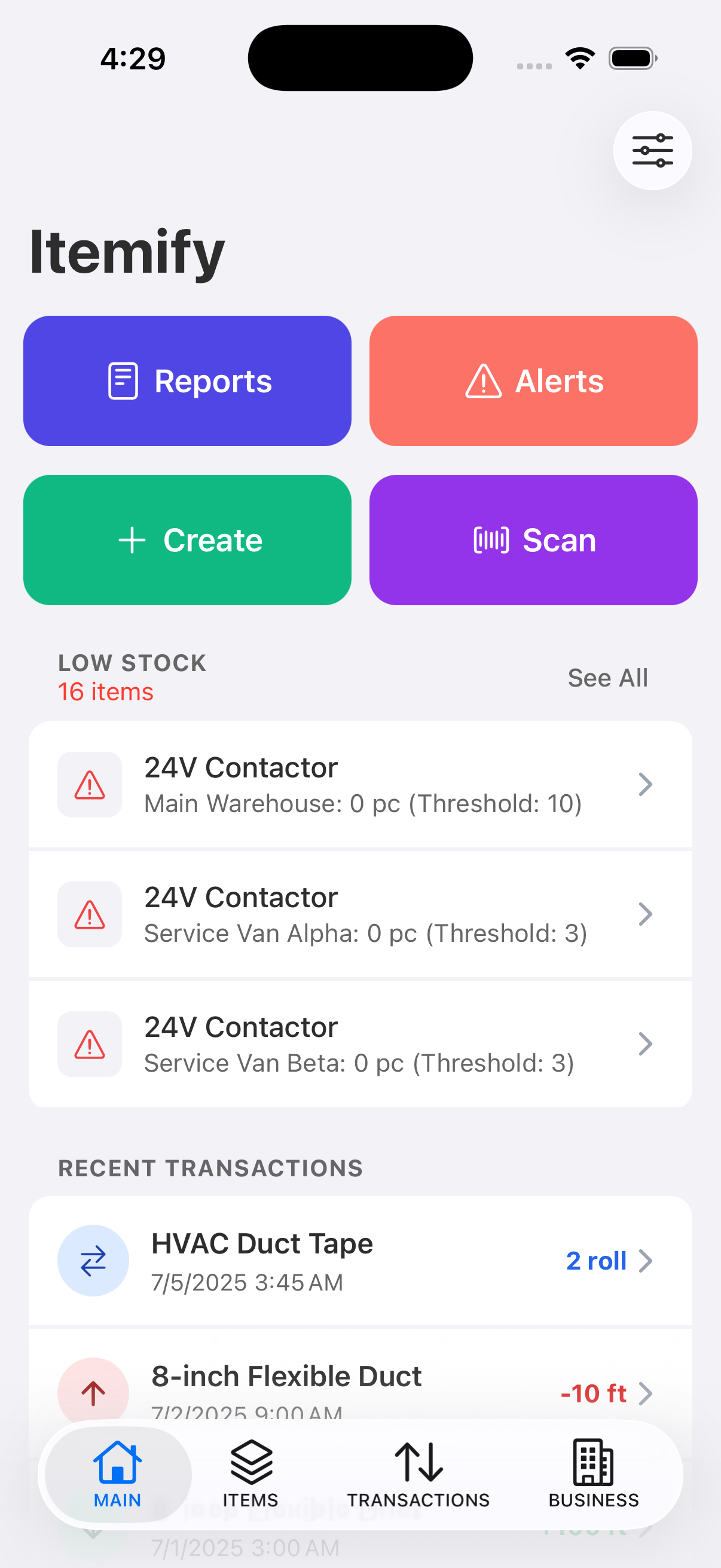
Task: Click the transfer arrows icon on HVAC Duct Tape
Action: pos(93,1261)
